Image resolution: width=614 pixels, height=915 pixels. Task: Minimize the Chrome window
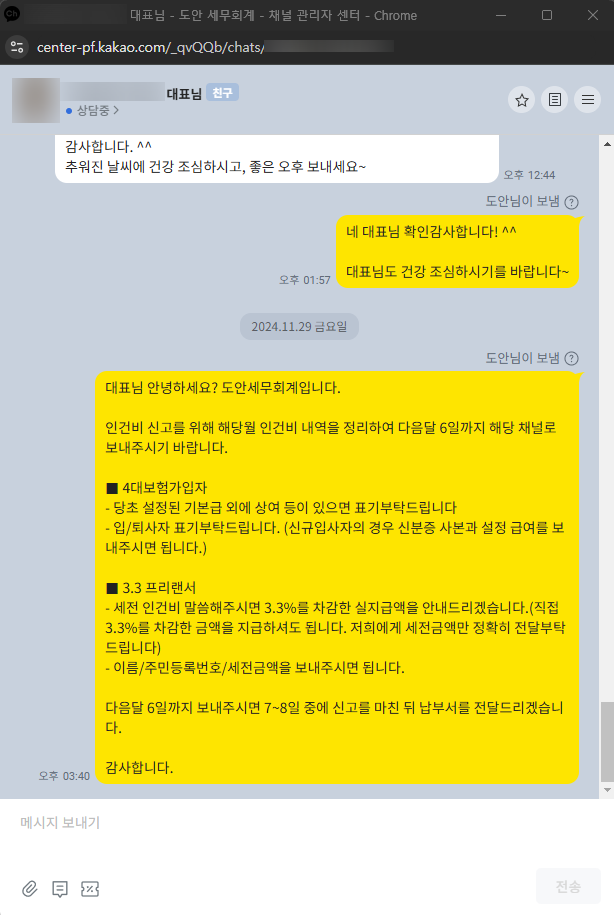click(x=501, y=15)
